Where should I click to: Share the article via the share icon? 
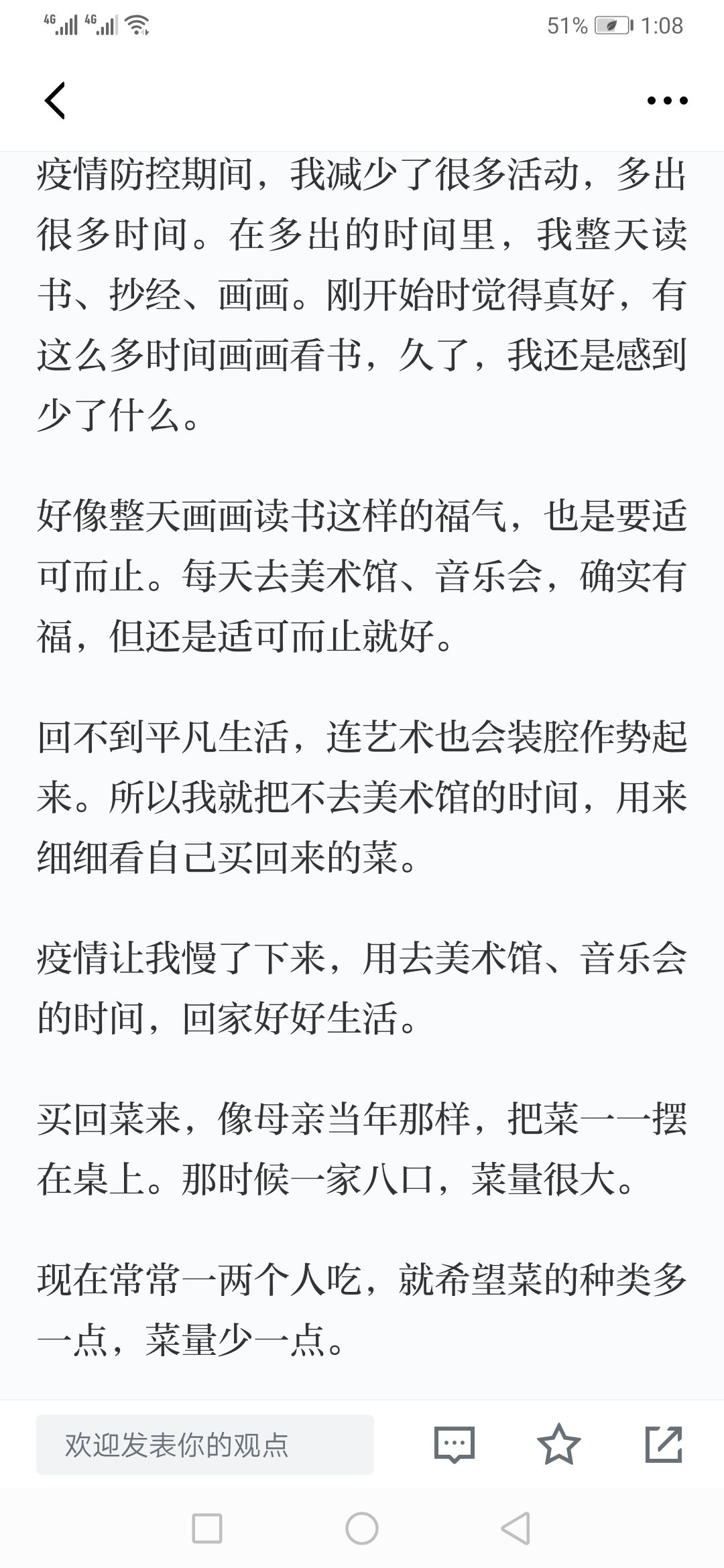pos(664,1444)
